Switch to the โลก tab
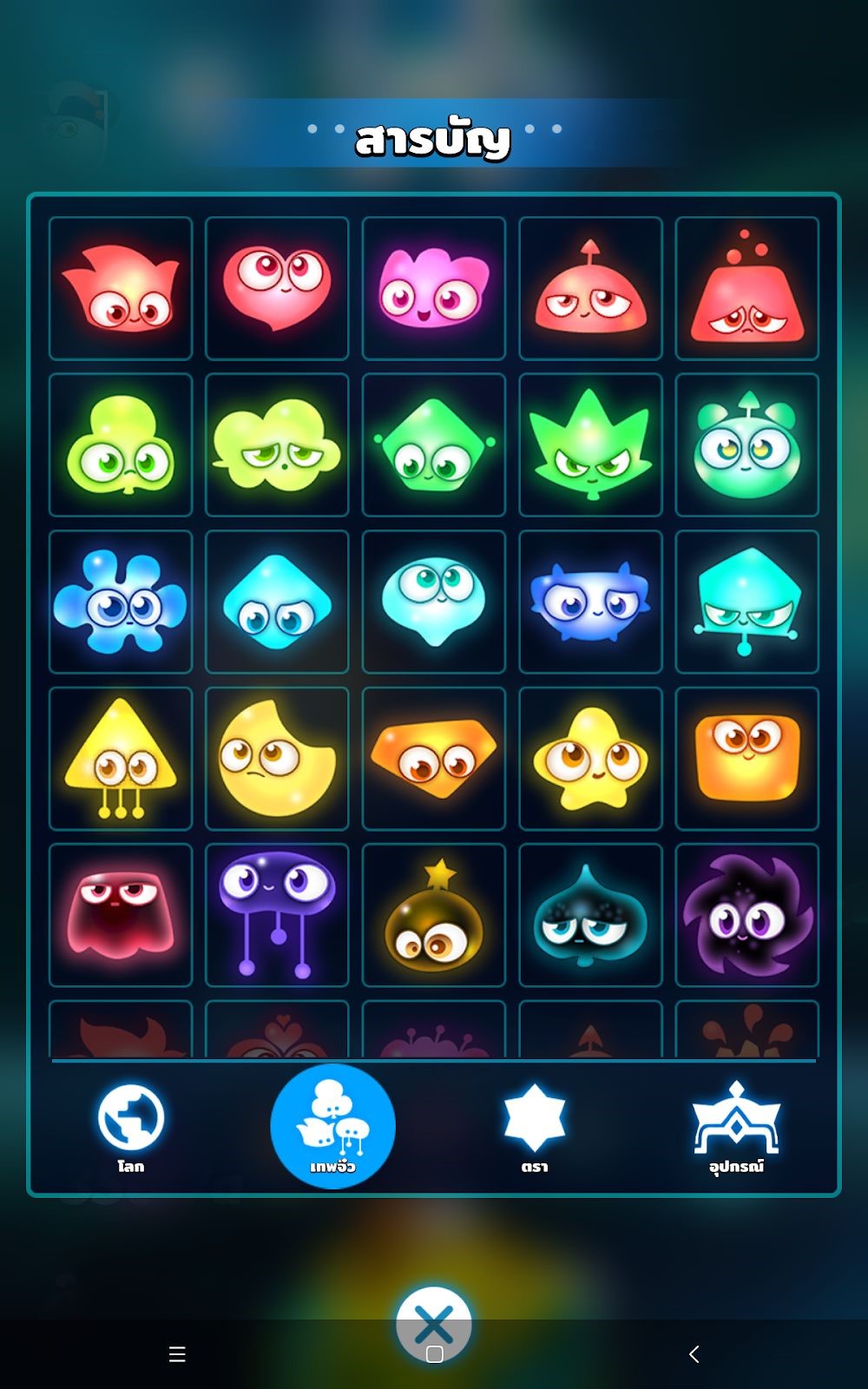The width and height of the screenshot is (868, 1389). [x=130, y=1127]
